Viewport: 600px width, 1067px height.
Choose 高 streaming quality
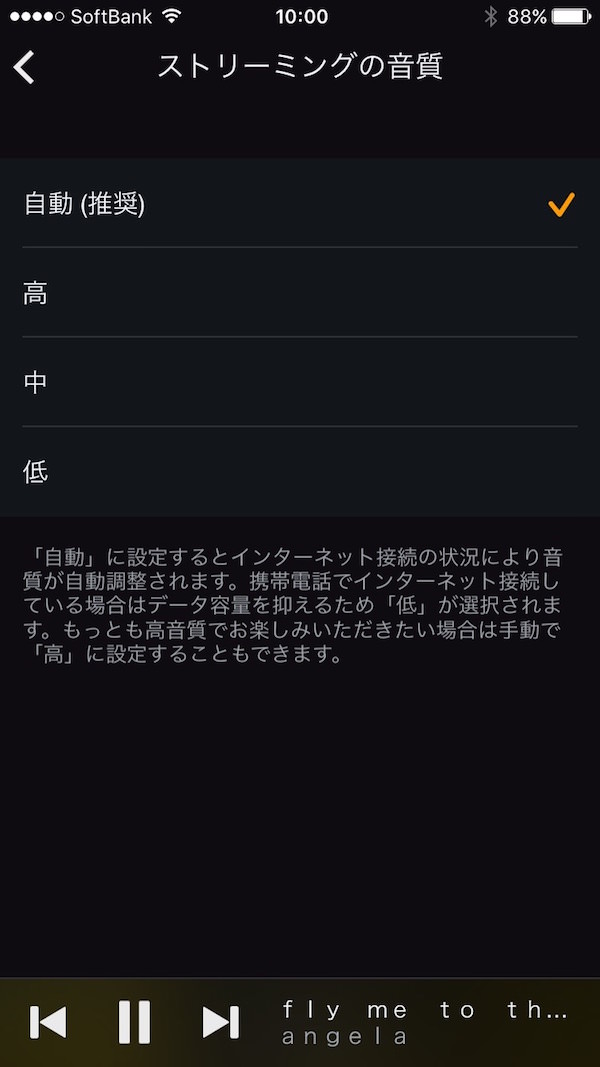tap(300, 293)
